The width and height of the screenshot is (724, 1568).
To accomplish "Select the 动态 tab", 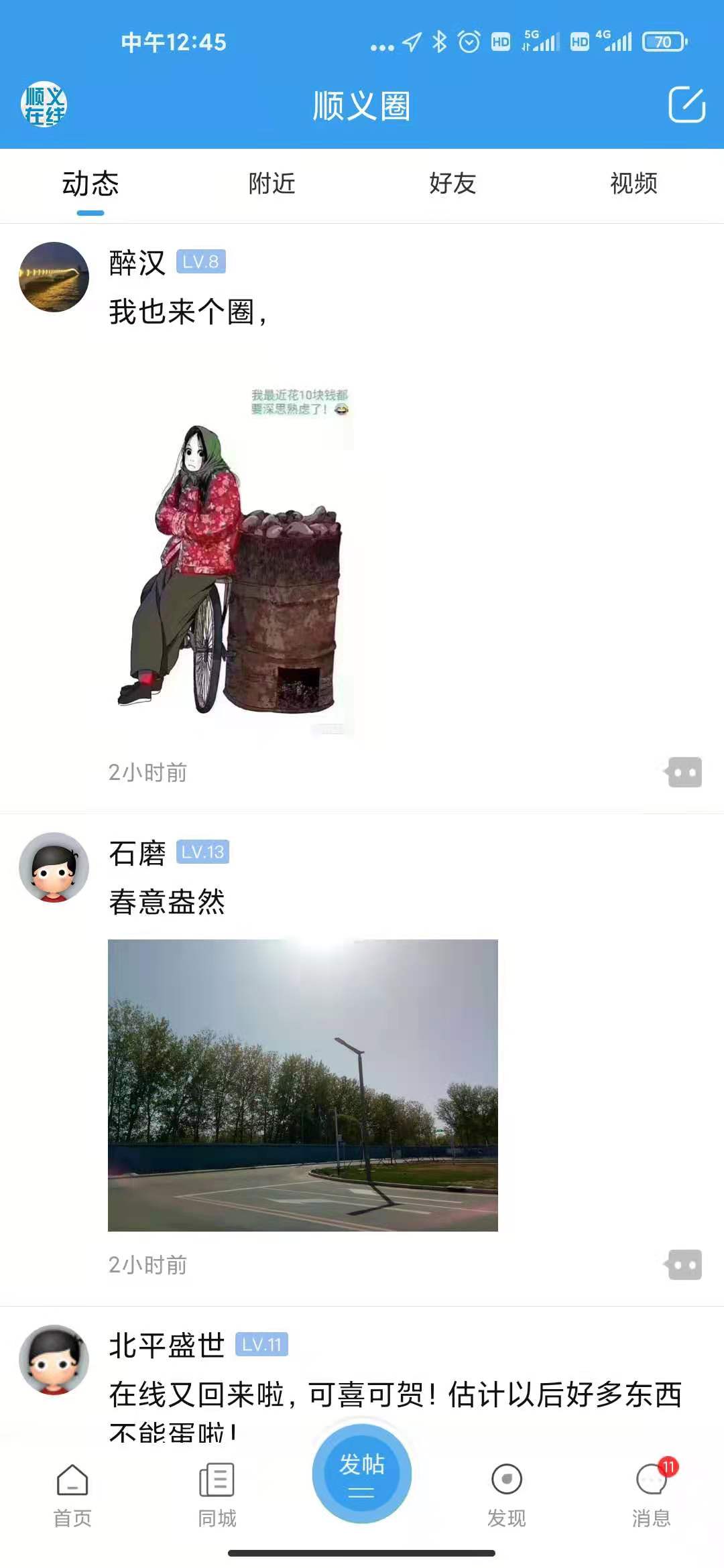I will coord(90,184).
